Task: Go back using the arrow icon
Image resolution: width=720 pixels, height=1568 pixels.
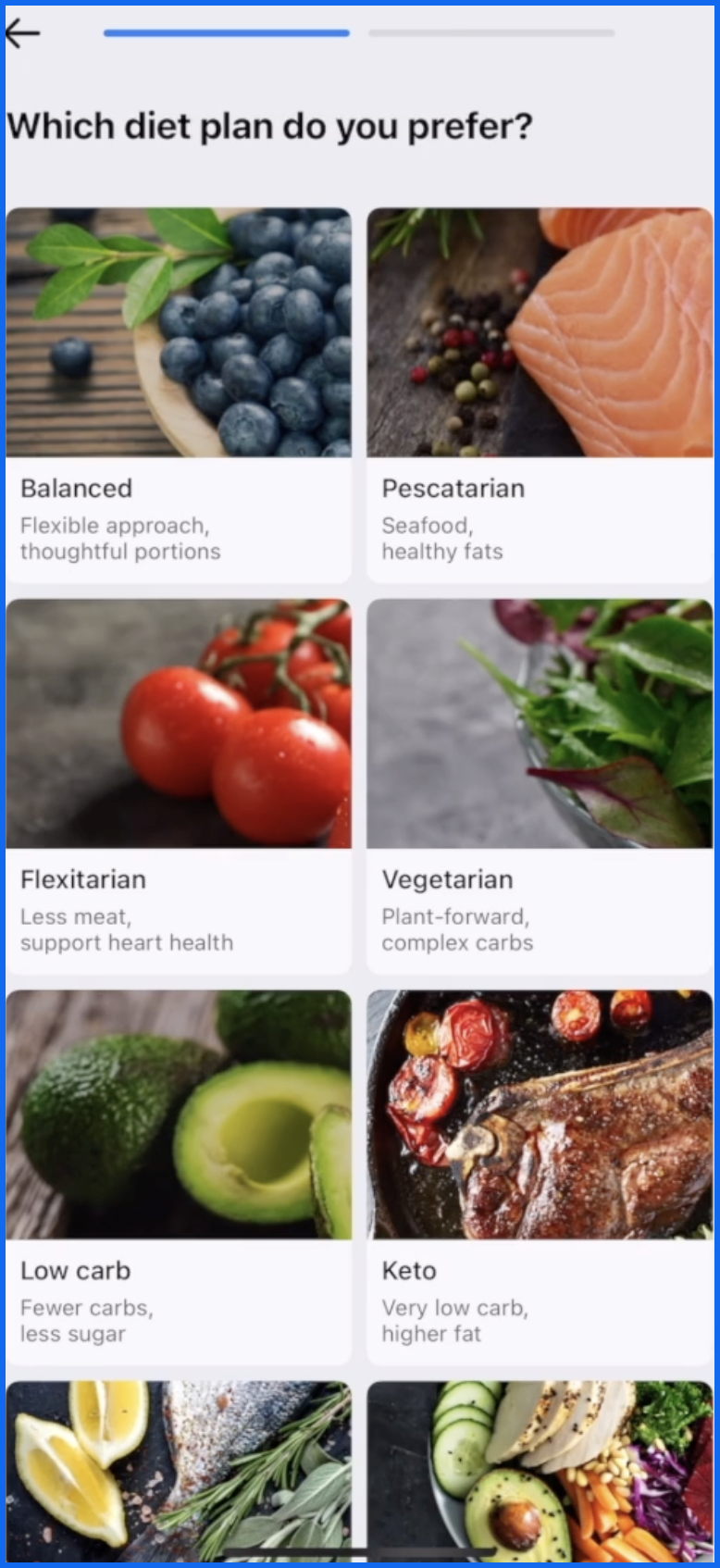Action: point(23,33)
